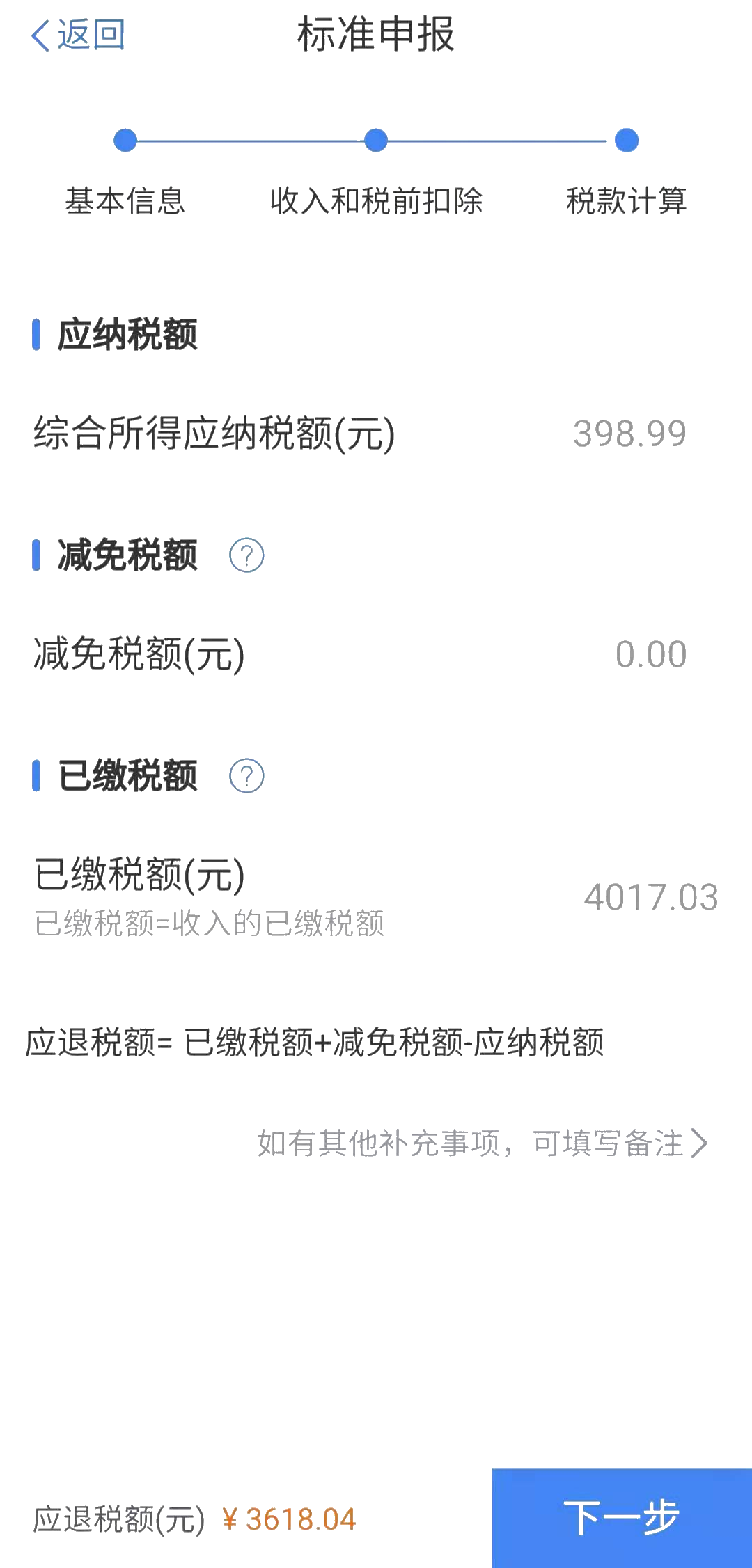This screenshot has height=1568, width=752.
Task: Select the 398.99 tax amount value
Action: coord(629,431)
